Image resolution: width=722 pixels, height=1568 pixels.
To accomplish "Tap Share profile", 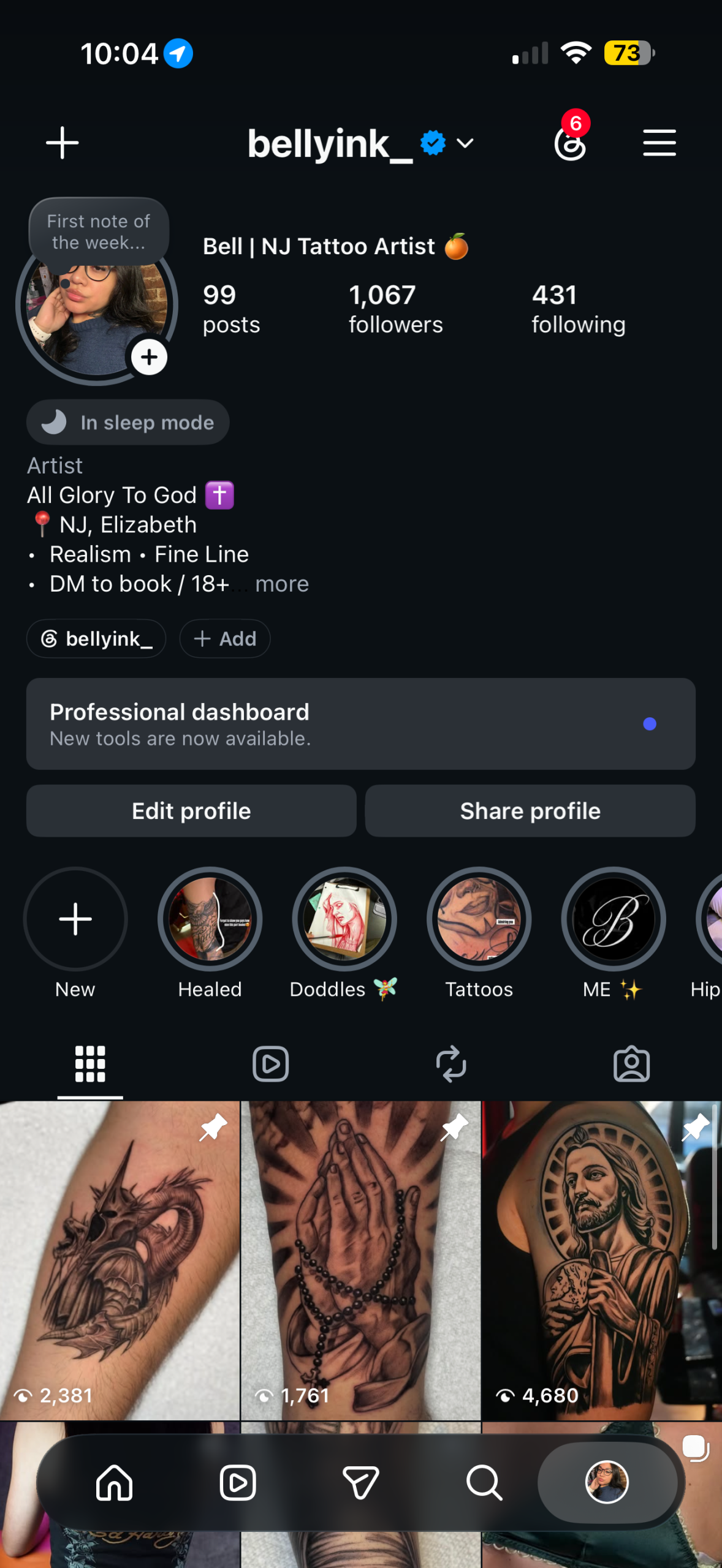I will [530, 811].
